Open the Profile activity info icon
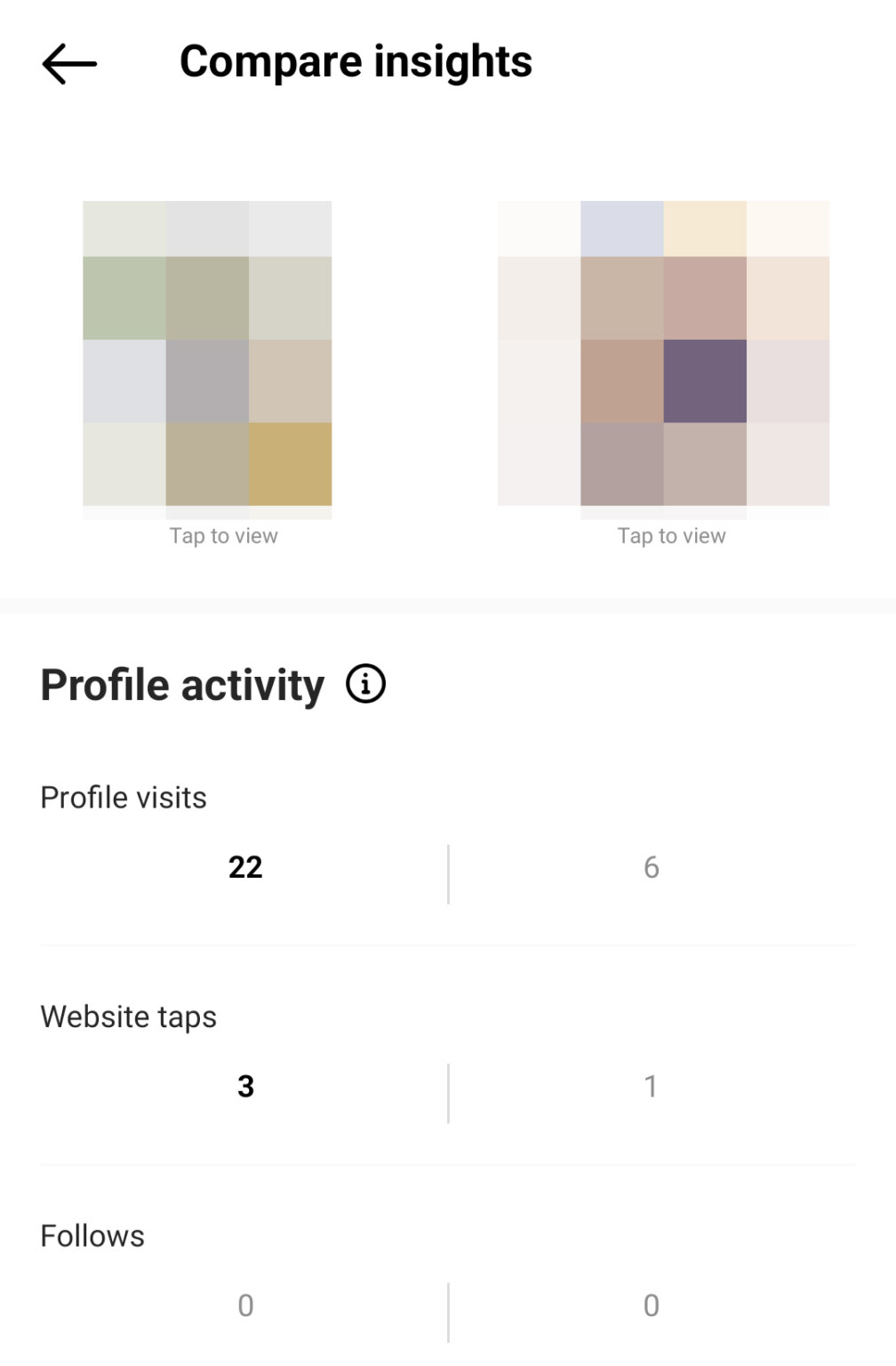This screenshot has height=1366, width=896. 366,683
